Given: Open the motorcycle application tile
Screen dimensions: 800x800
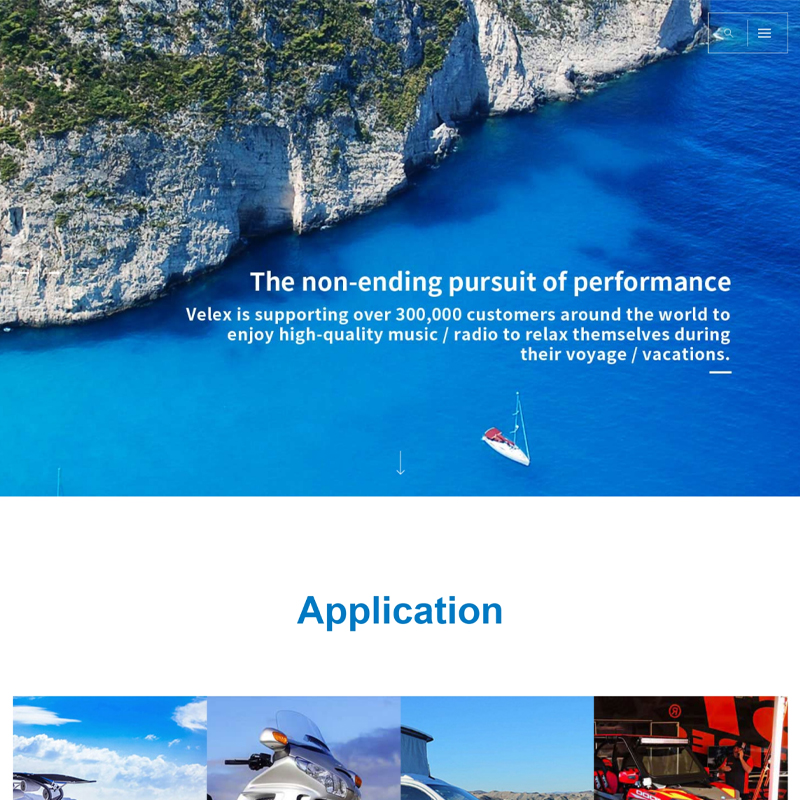Looking at the screenshot, I should (x=304, y=748).
